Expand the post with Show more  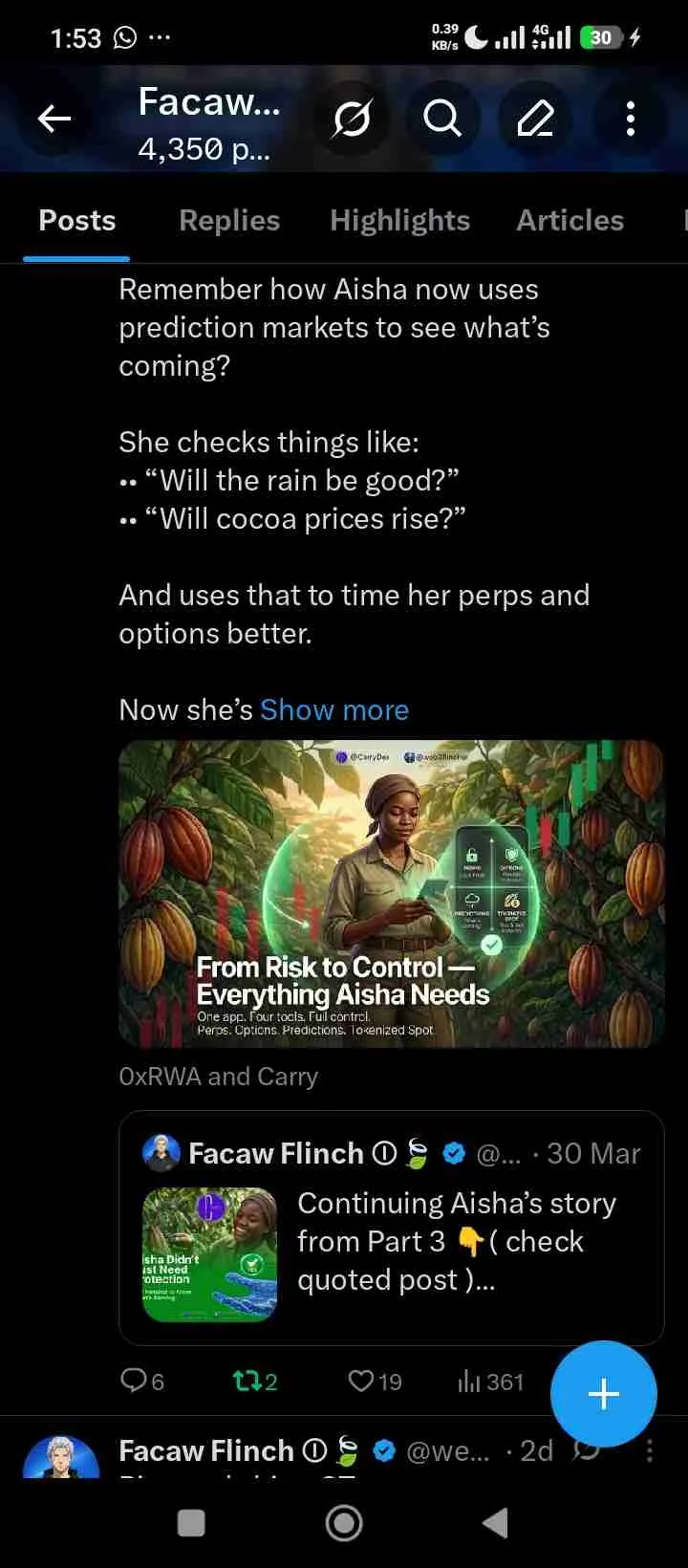click(334, 710)
